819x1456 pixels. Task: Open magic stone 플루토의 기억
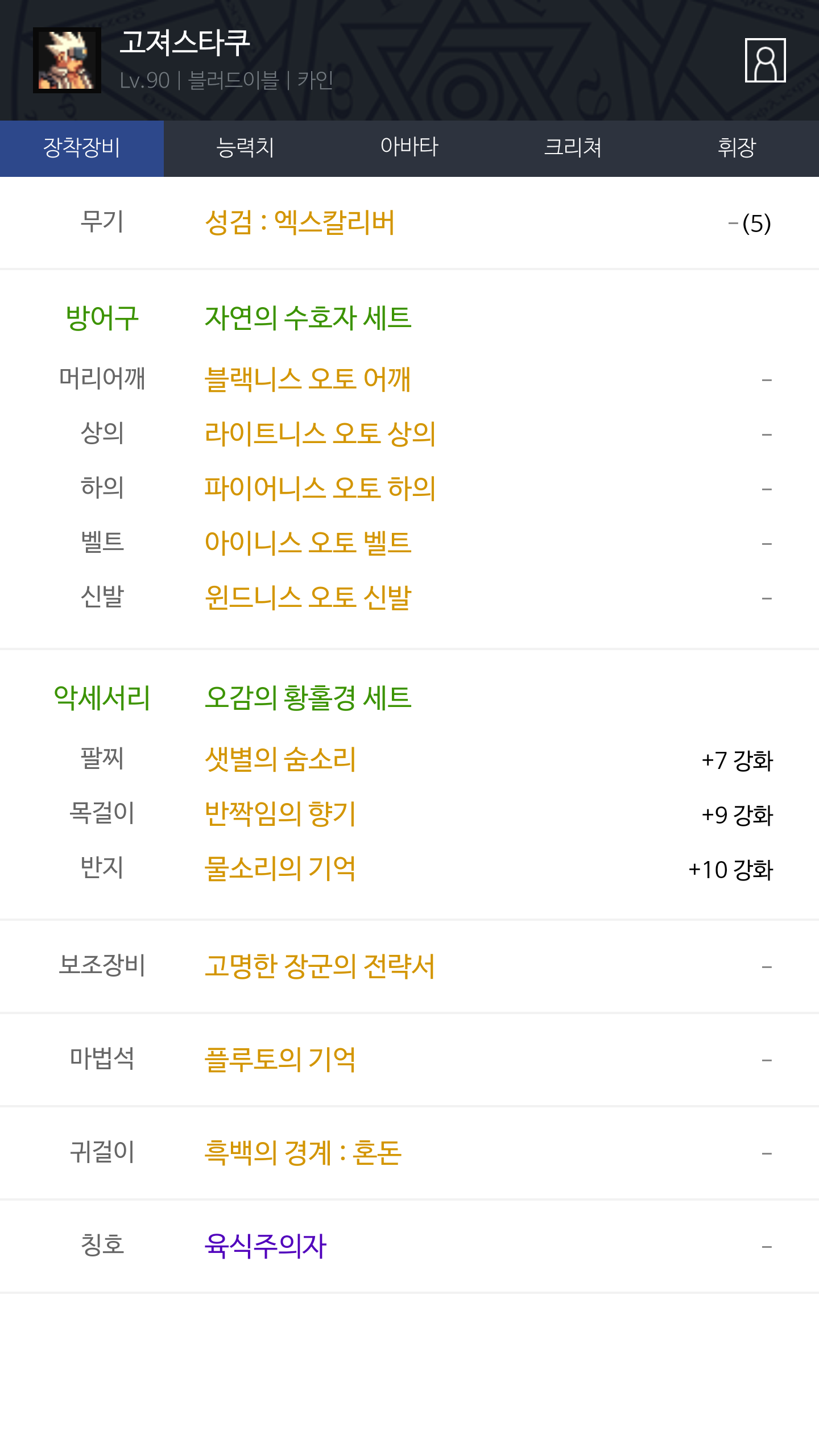coord(280,1059)
